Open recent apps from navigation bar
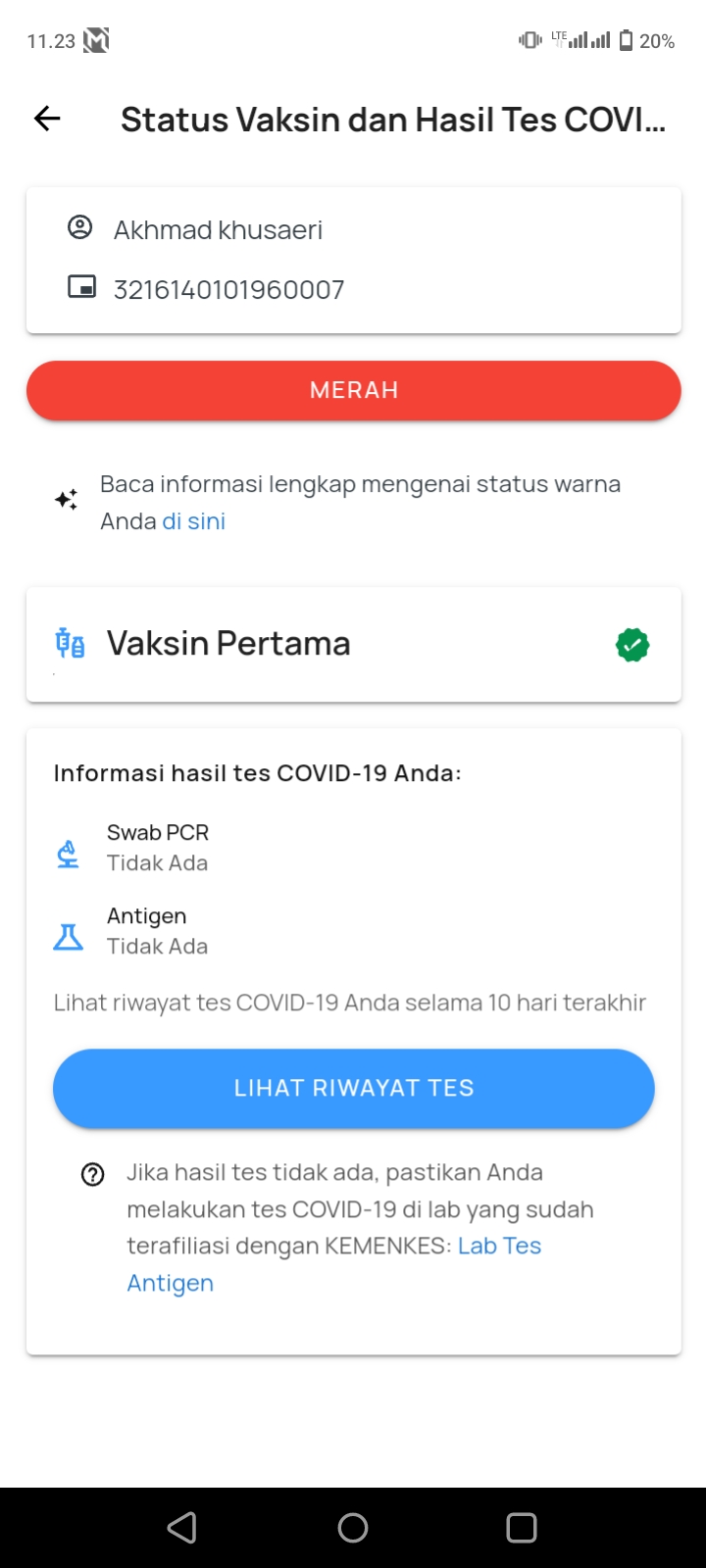The width and height of the screenshot is (706, 1568). tap(522, 1527)
